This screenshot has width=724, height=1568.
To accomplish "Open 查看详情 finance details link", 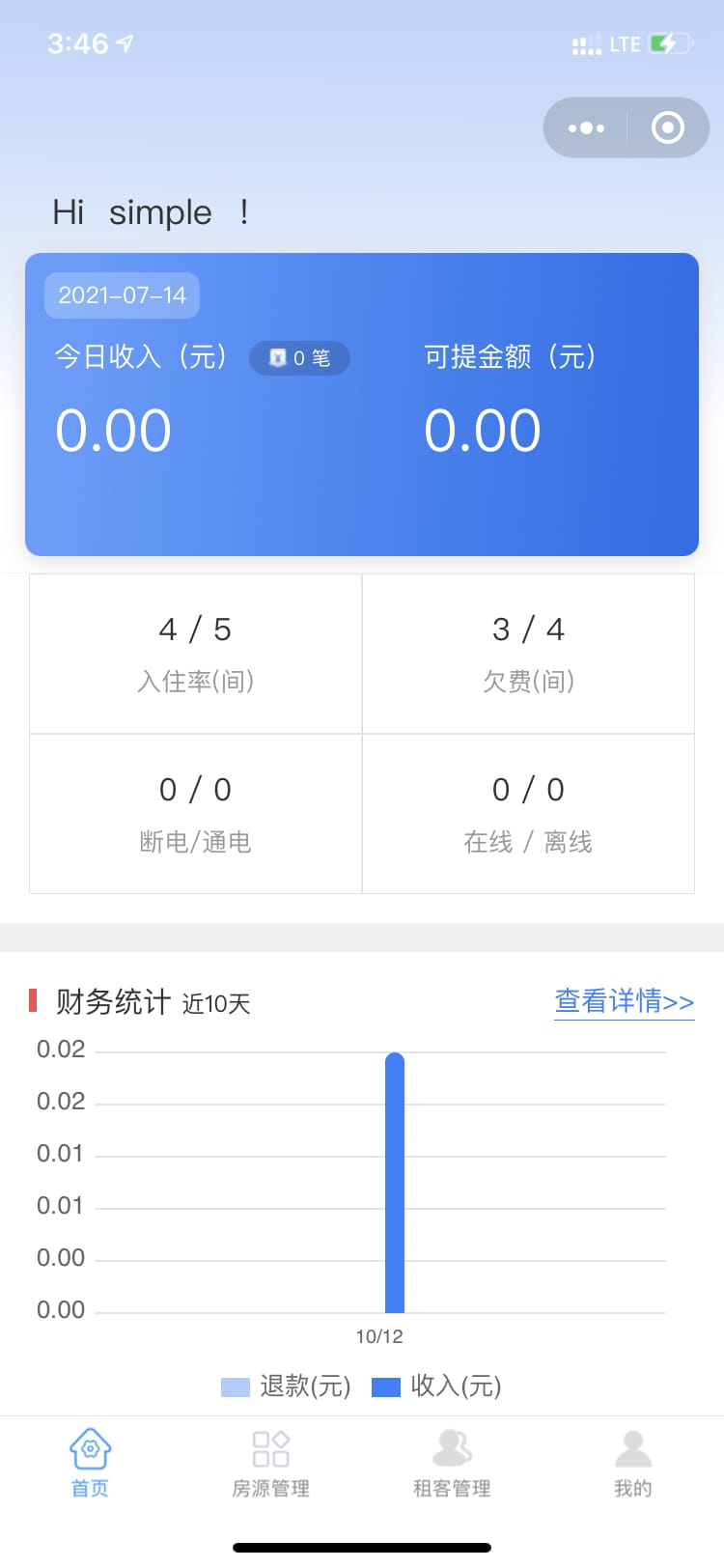I will coord(624,1001).
